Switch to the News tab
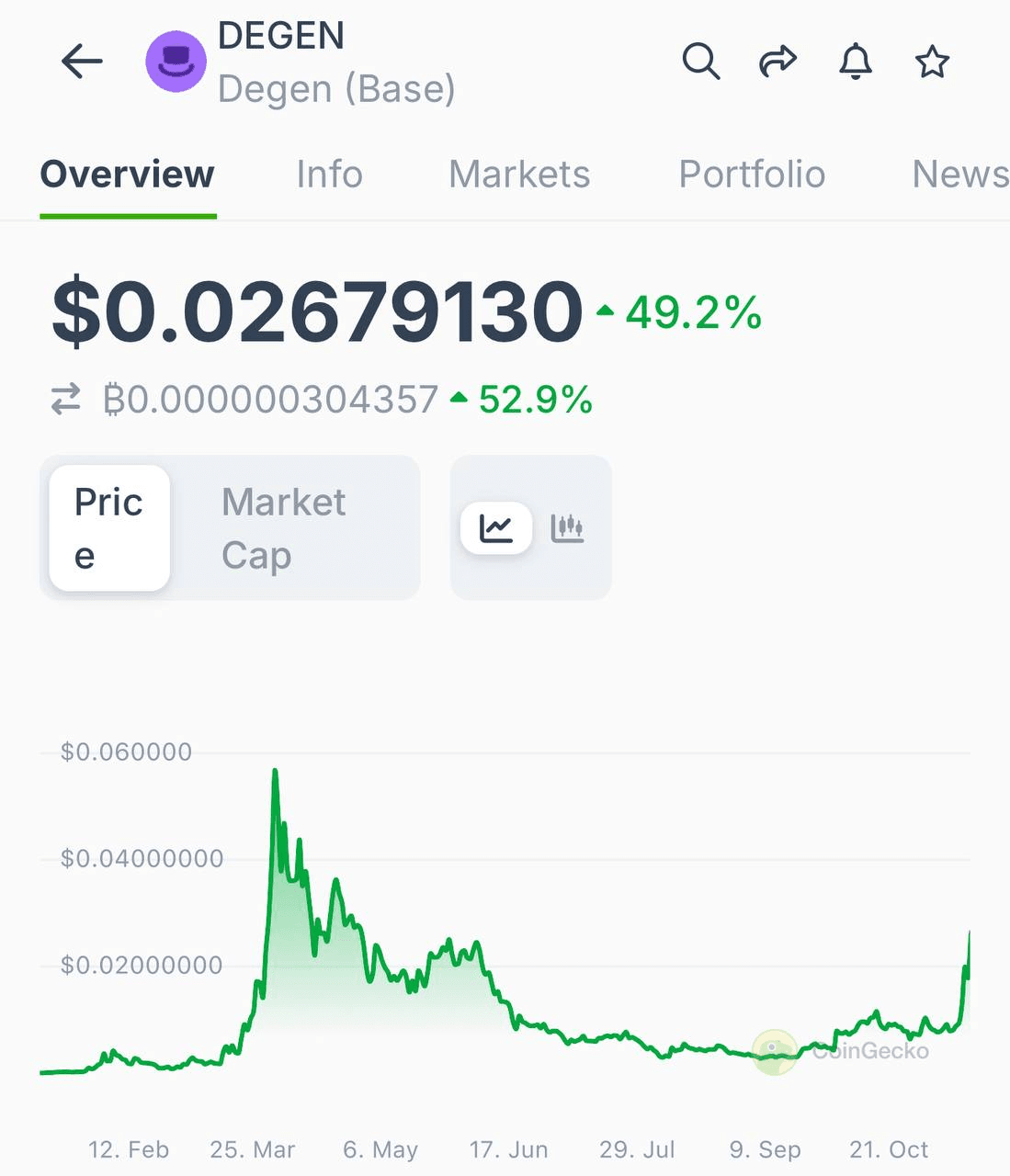 [959, 175]
